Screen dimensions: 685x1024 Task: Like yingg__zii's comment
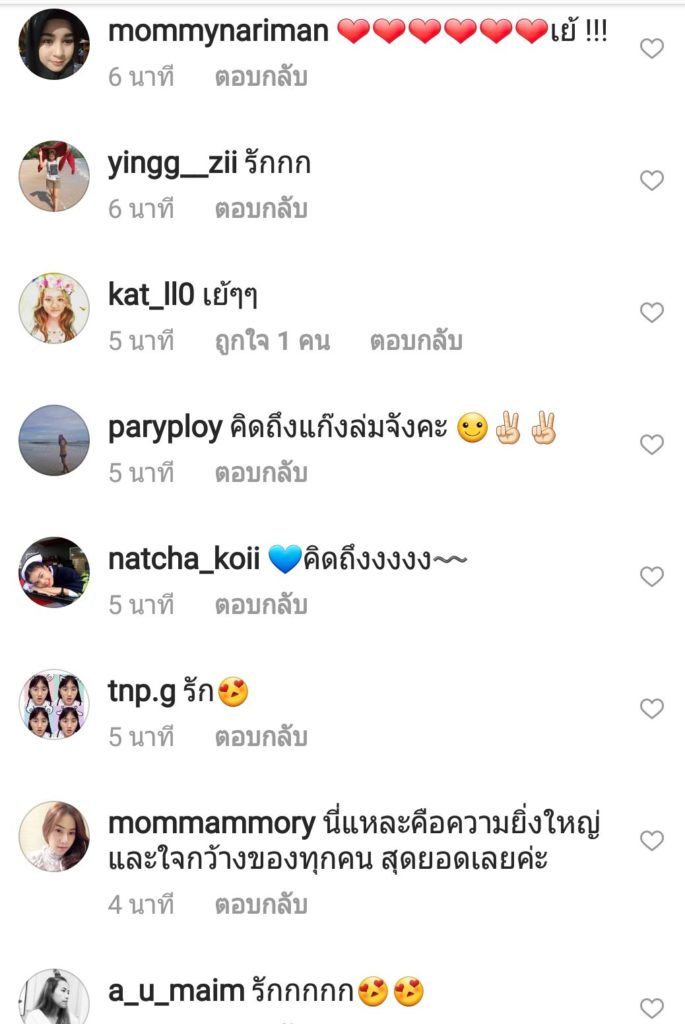pos(651,181)
